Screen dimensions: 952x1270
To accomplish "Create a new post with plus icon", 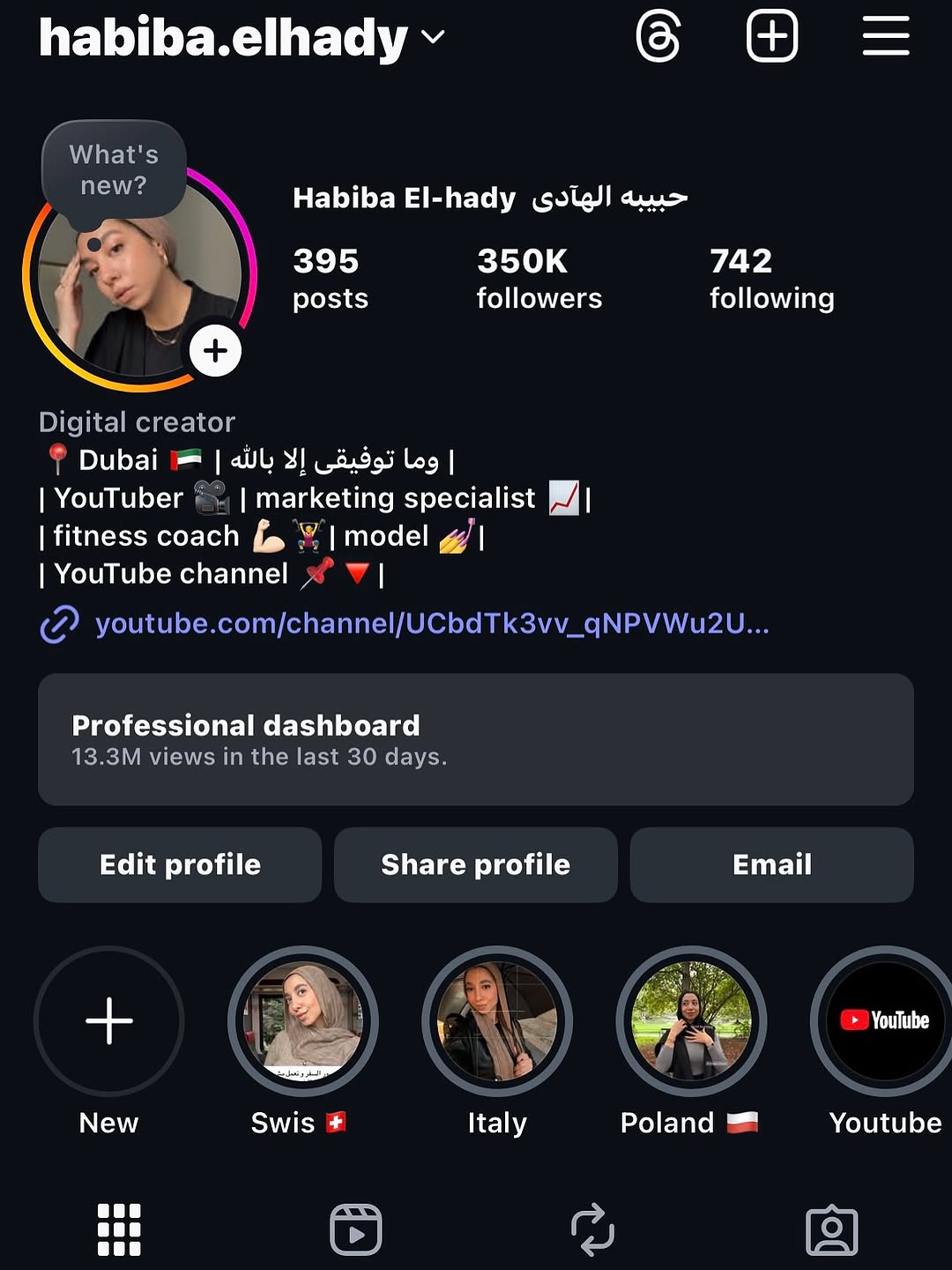I will point(772,37).
